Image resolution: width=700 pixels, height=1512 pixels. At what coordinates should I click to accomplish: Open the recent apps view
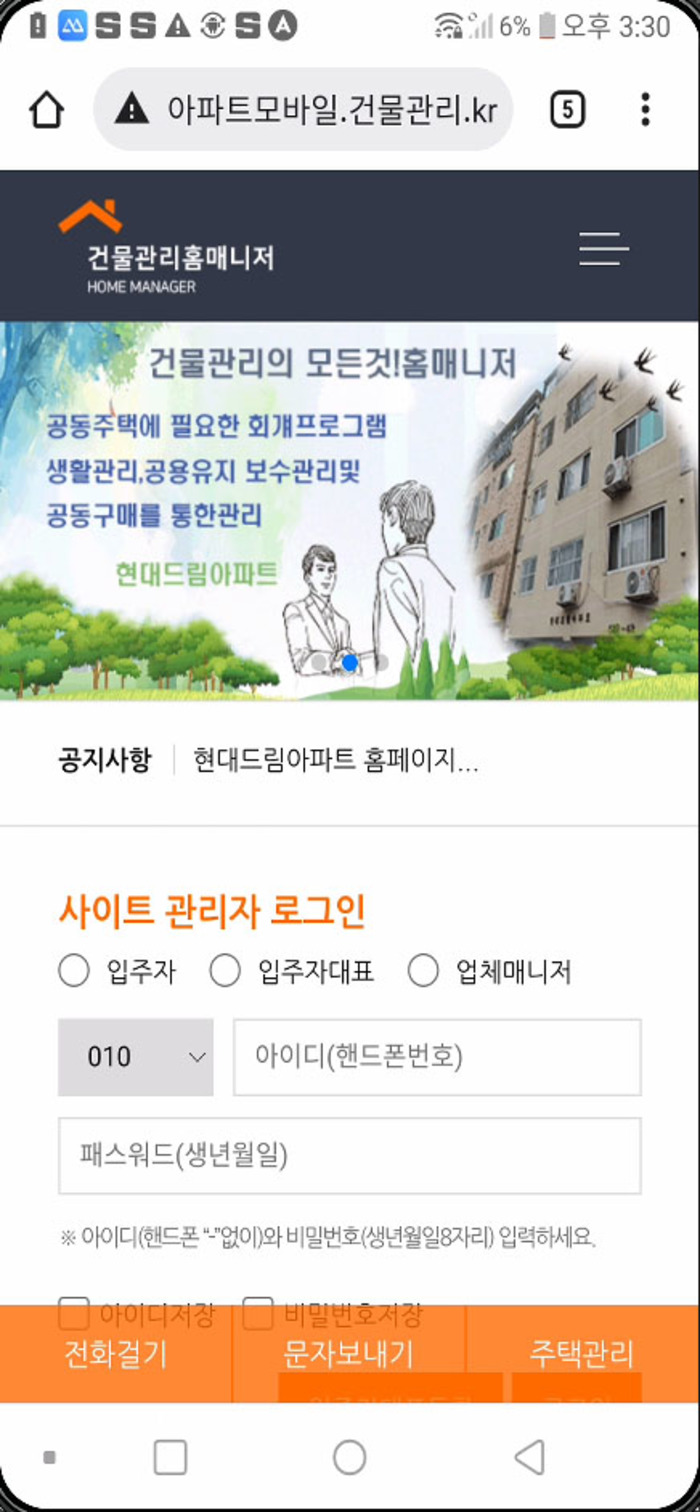point(170,1457)
